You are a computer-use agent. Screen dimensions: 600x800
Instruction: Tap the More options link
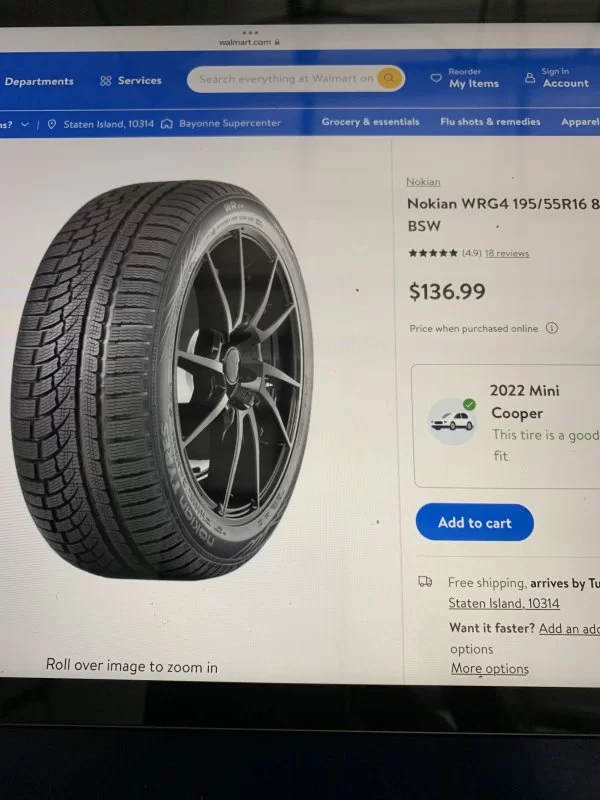pos(489,669)
